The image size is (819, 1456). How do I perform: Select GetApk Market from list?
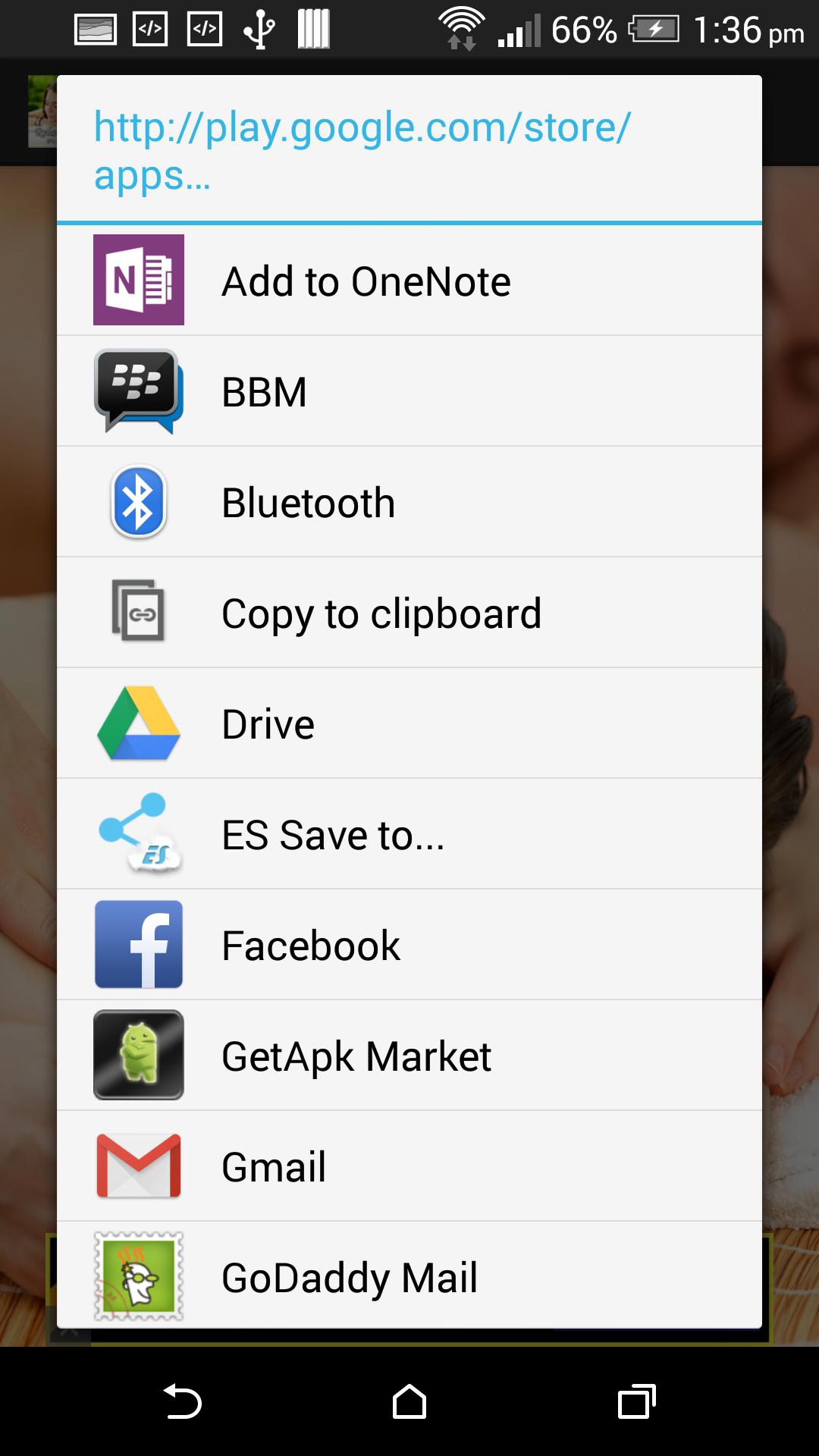409,1056
